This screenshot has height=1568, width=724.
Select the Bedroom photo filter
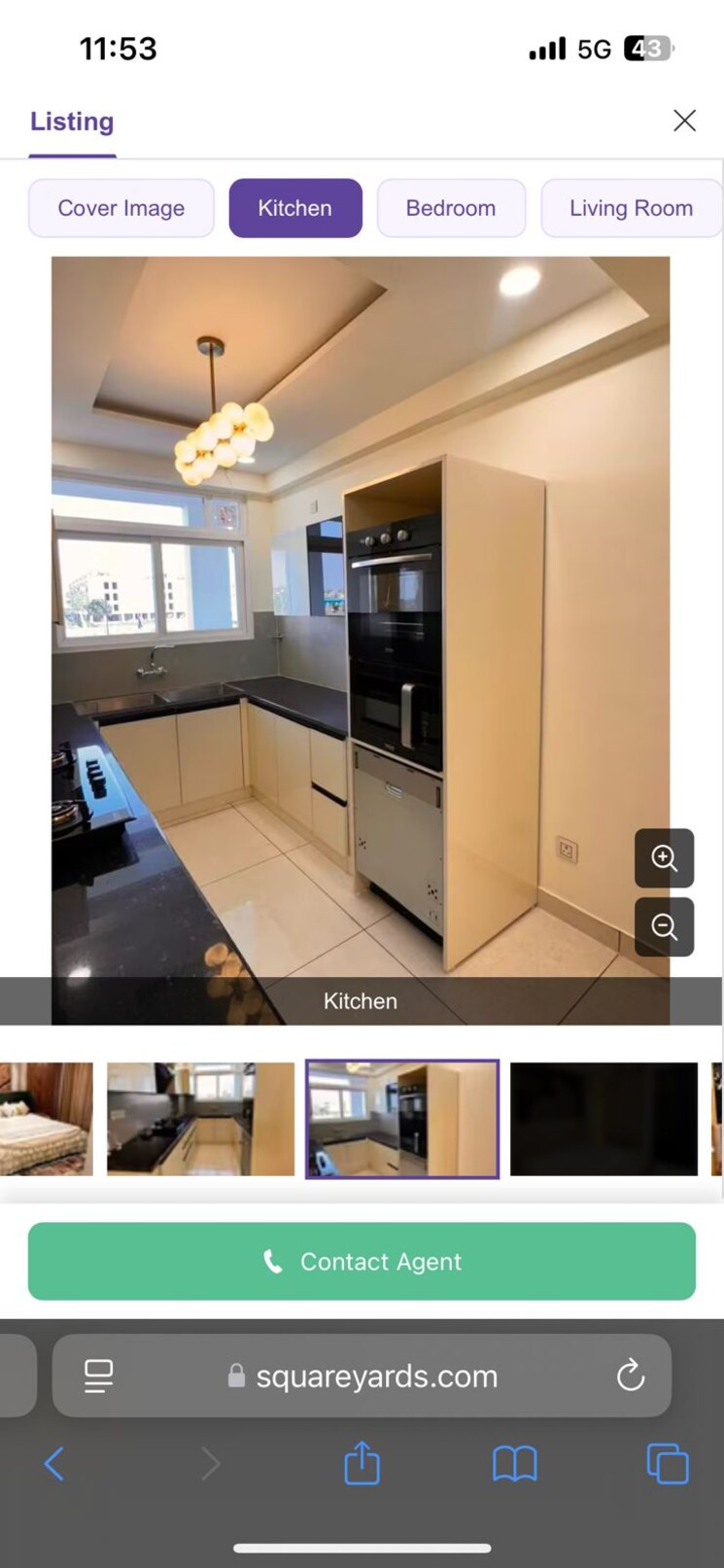[x=451, y=208]
